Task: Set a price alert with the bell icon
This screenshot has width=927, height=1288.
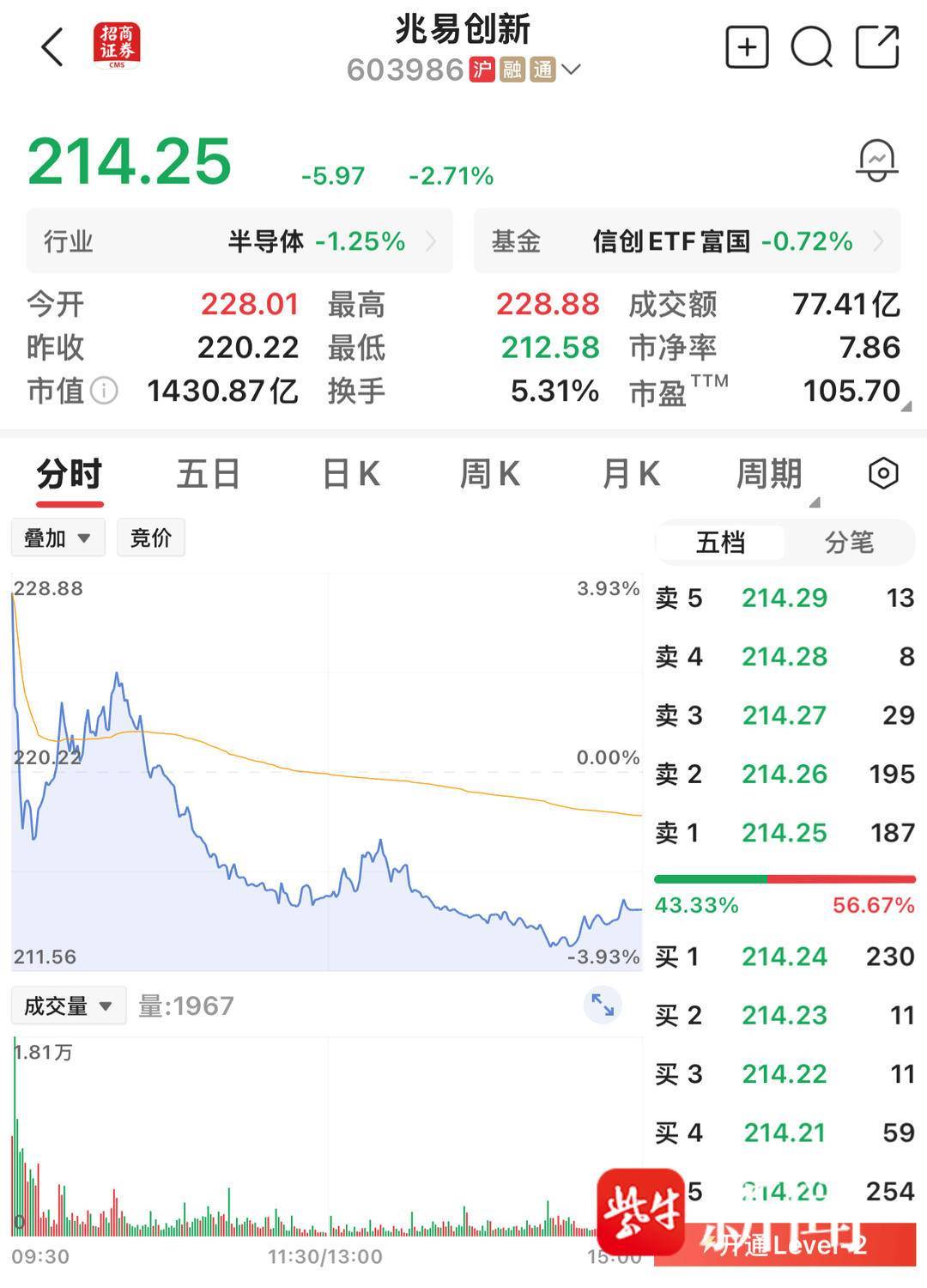Action: (x=876, y=161)
